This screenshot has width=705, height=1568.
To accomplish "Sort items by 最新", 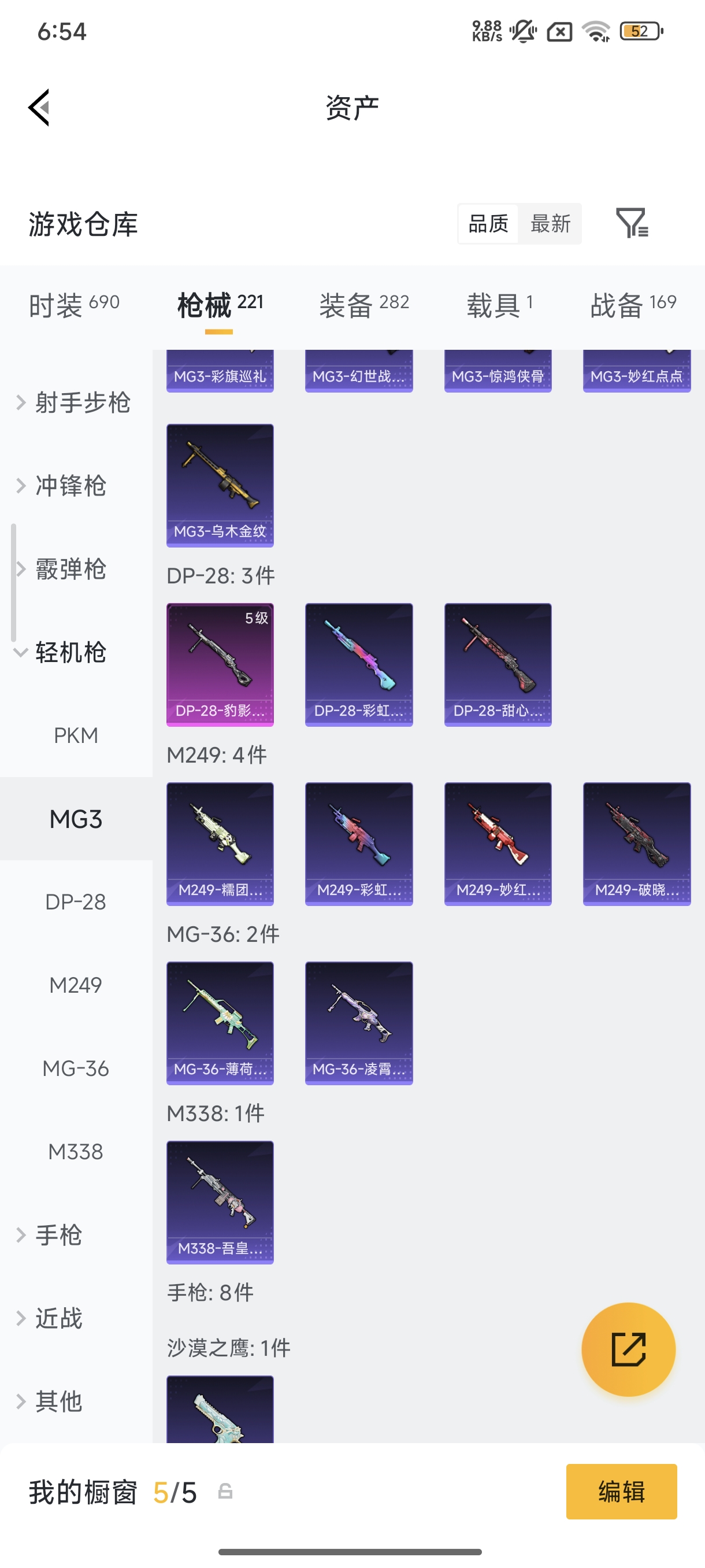I will 550,223.
